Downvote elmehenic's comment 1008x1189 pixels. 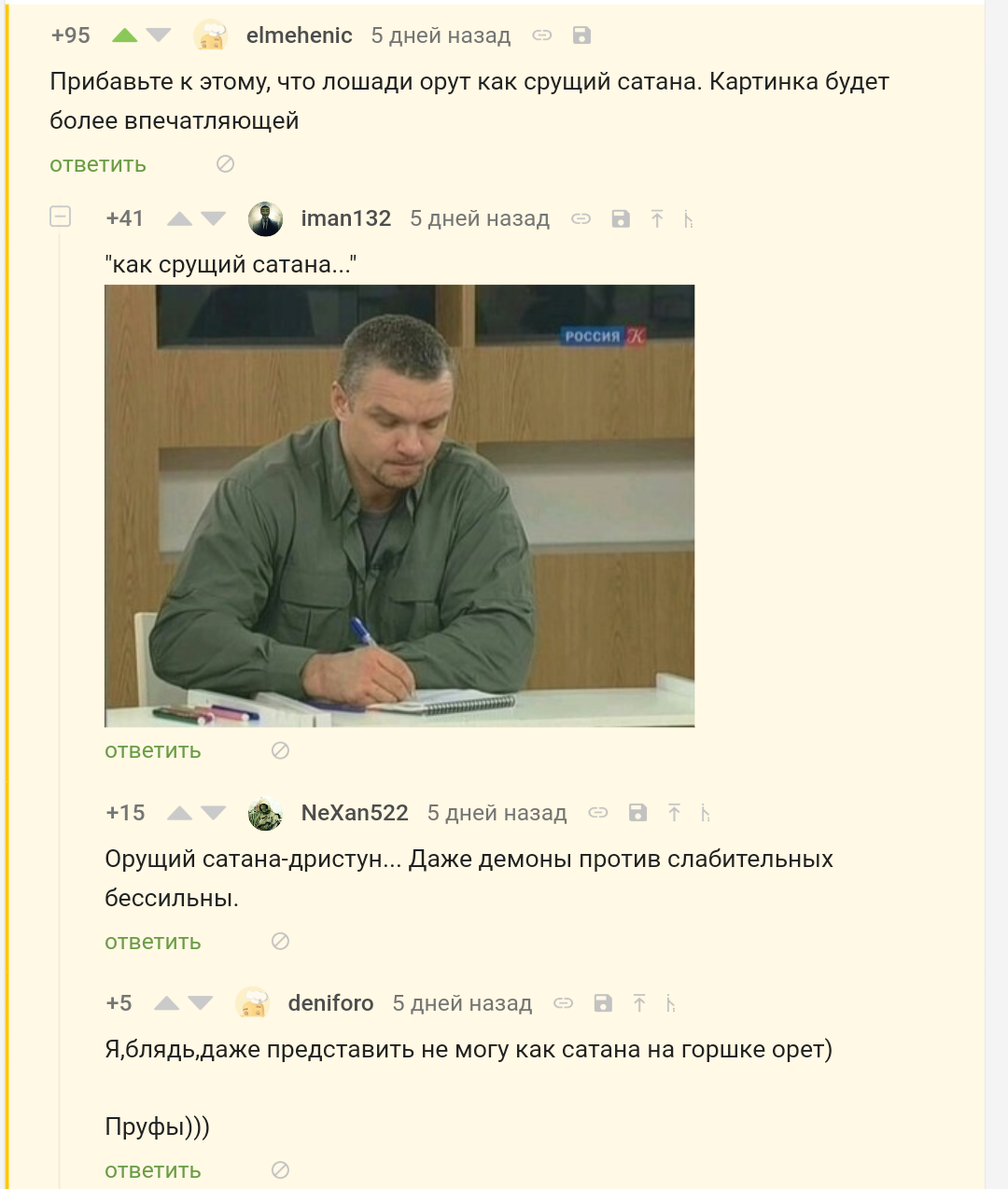(160, 35)
